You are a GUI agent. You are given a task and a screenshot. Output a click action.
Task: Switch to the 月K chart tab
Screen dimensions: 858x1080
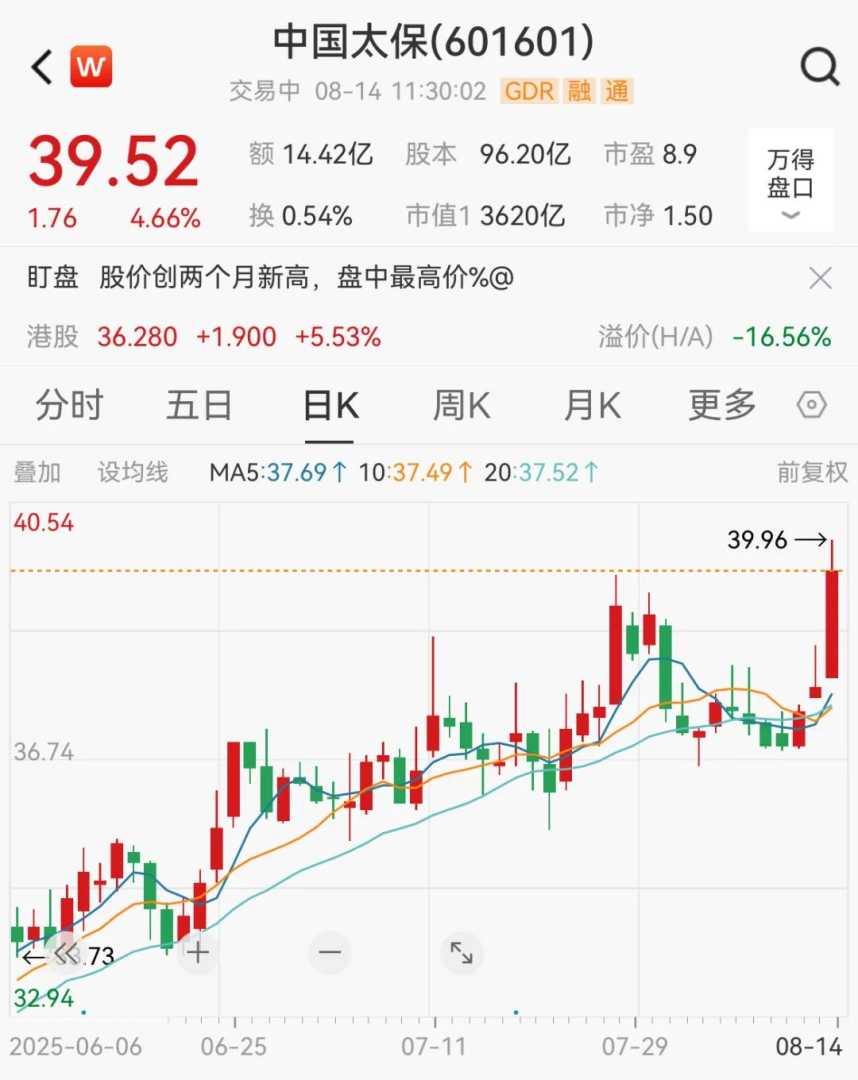(x=592, y=406)
